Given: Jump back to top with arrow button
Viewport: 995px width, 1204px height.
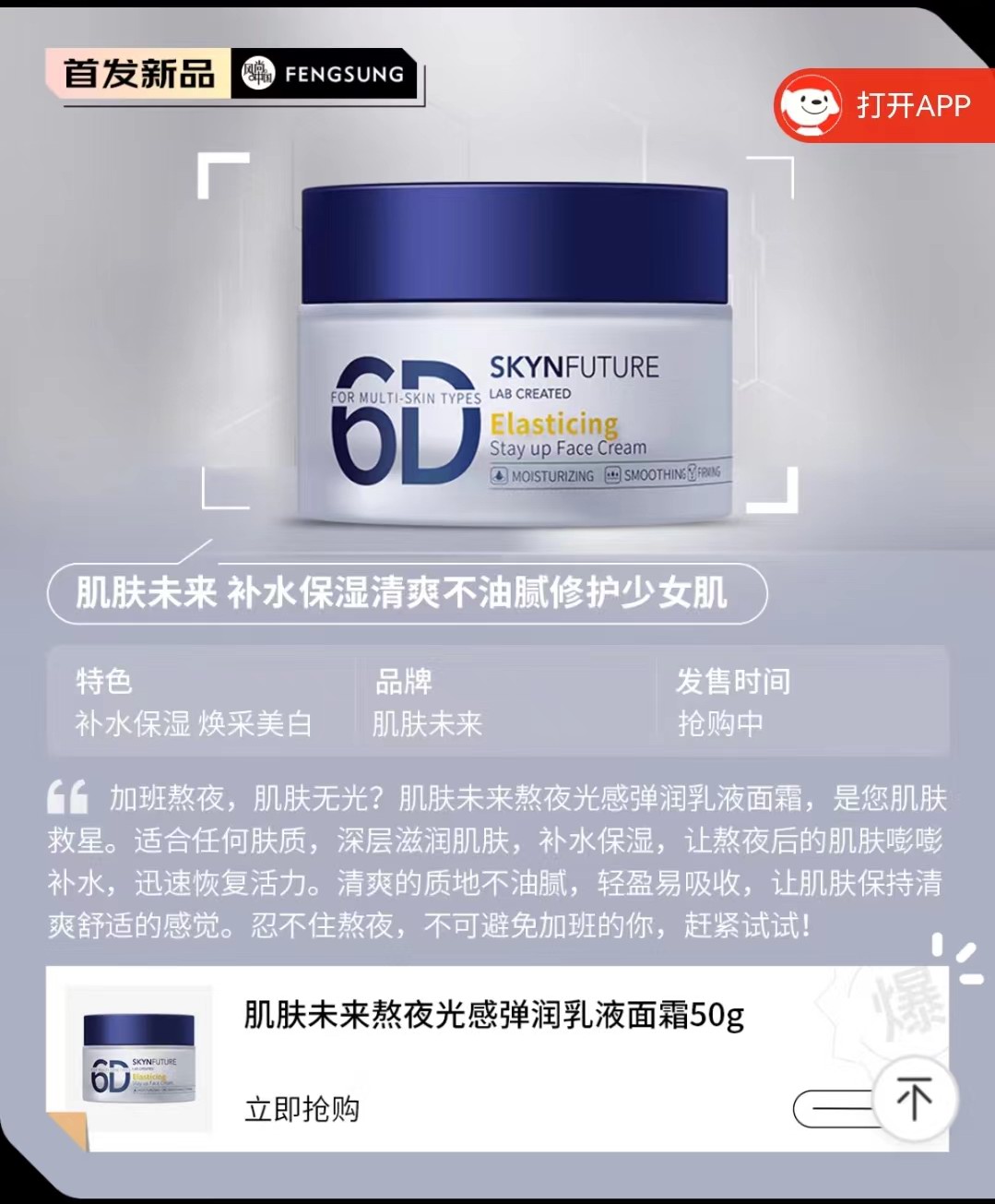Looking at the screenshot, I should [x=914, y=1099].
